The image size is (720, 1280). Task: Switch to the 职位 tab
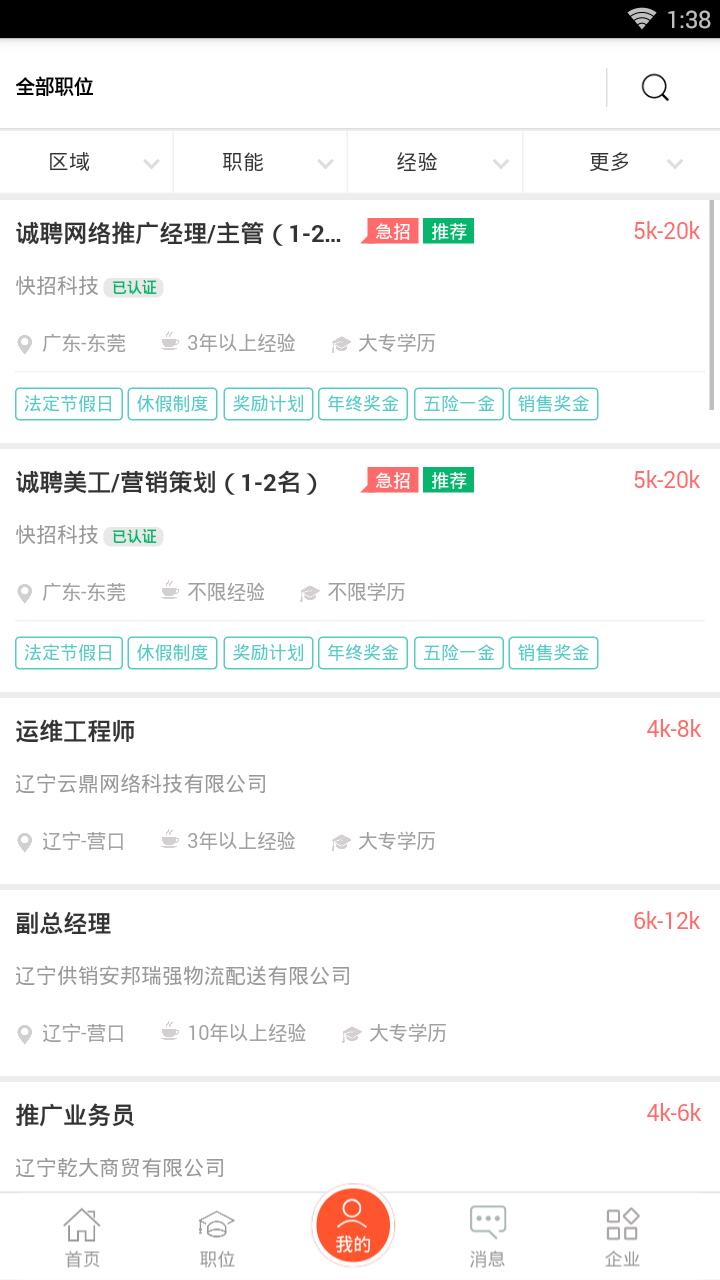coord(217,1236)
